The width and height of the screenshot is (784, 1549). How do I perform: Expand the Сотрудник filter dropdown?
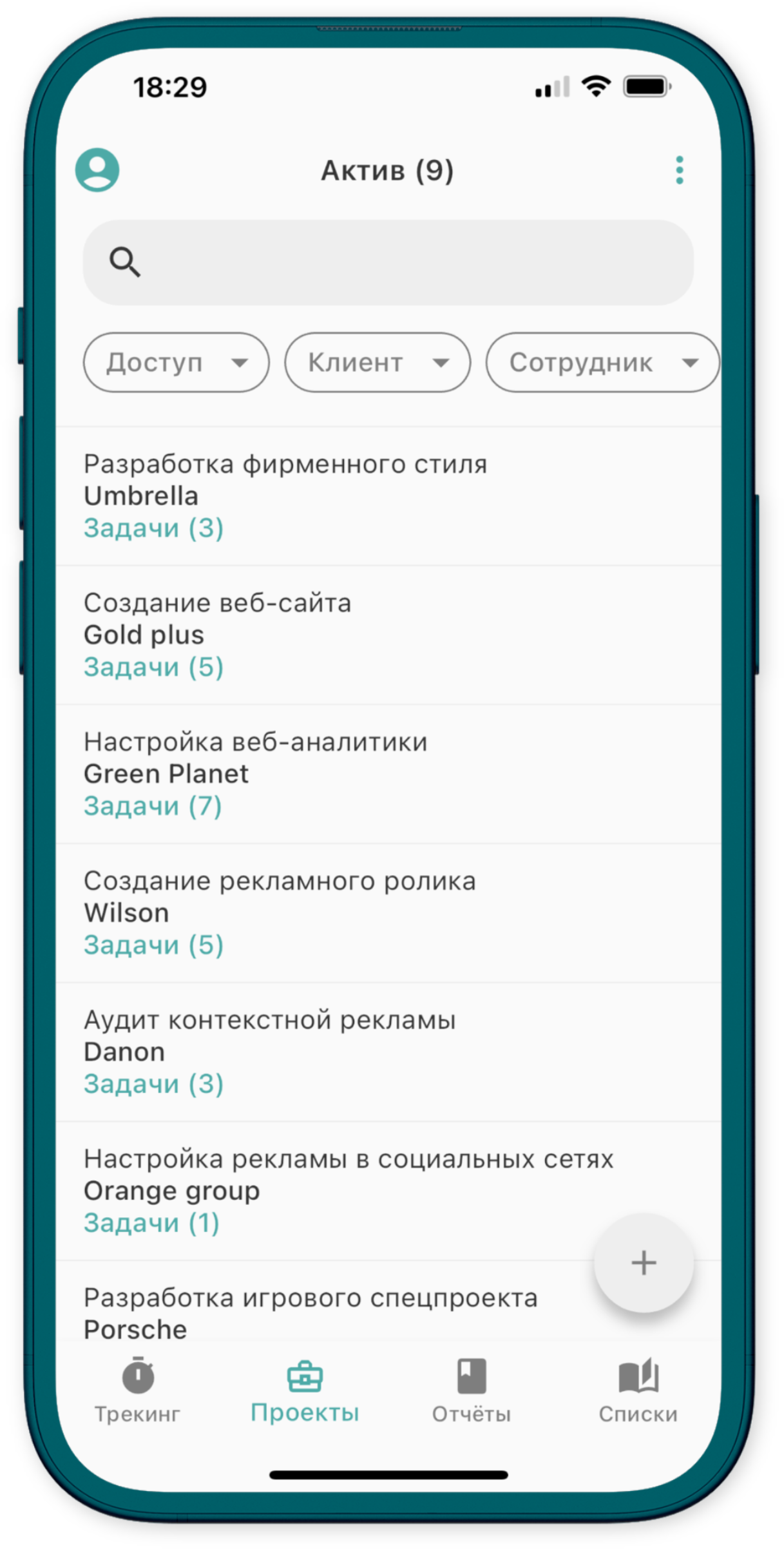[602, 362]
